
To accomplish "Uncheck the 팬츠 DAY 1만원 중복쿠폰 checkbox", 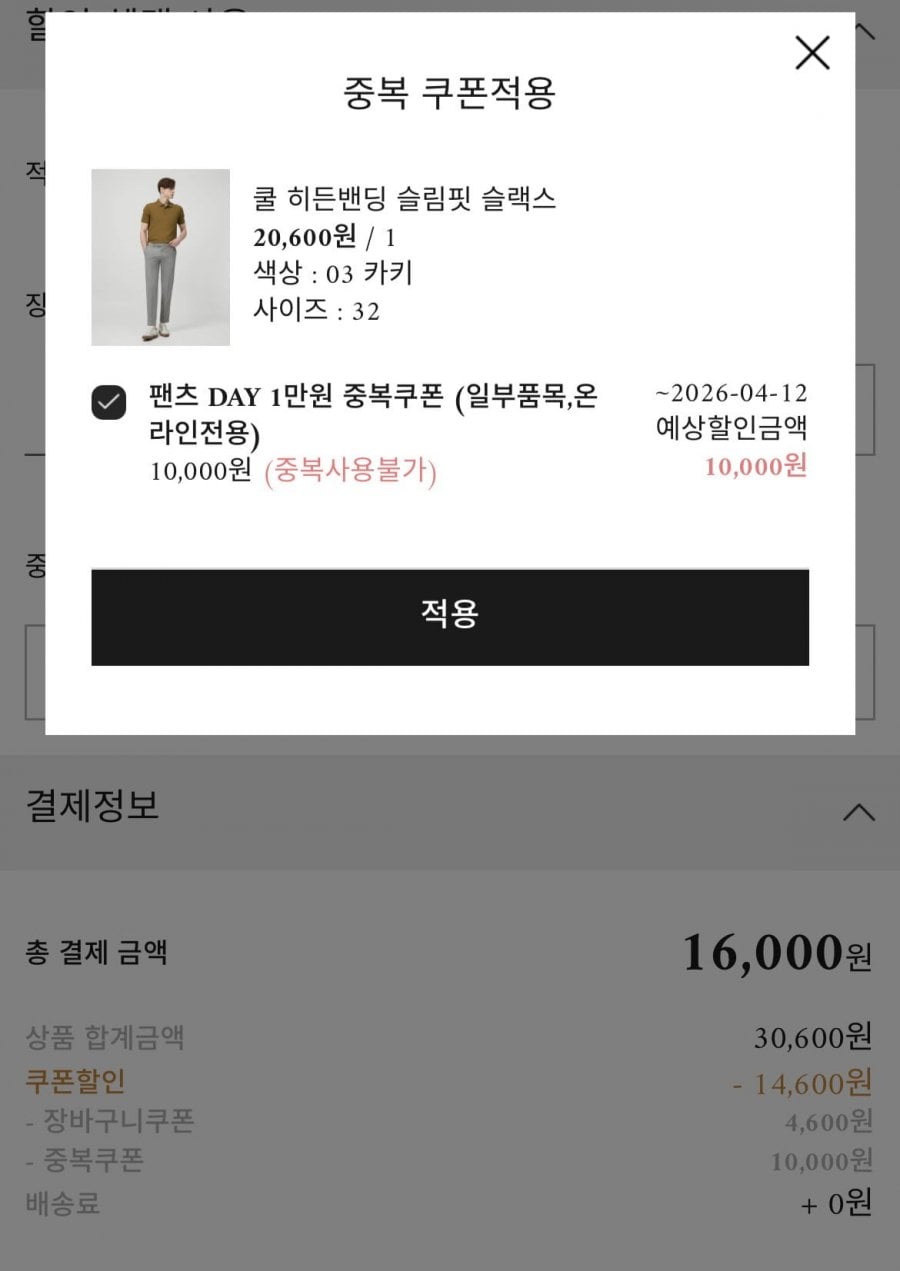I will (x=109, y=402).
